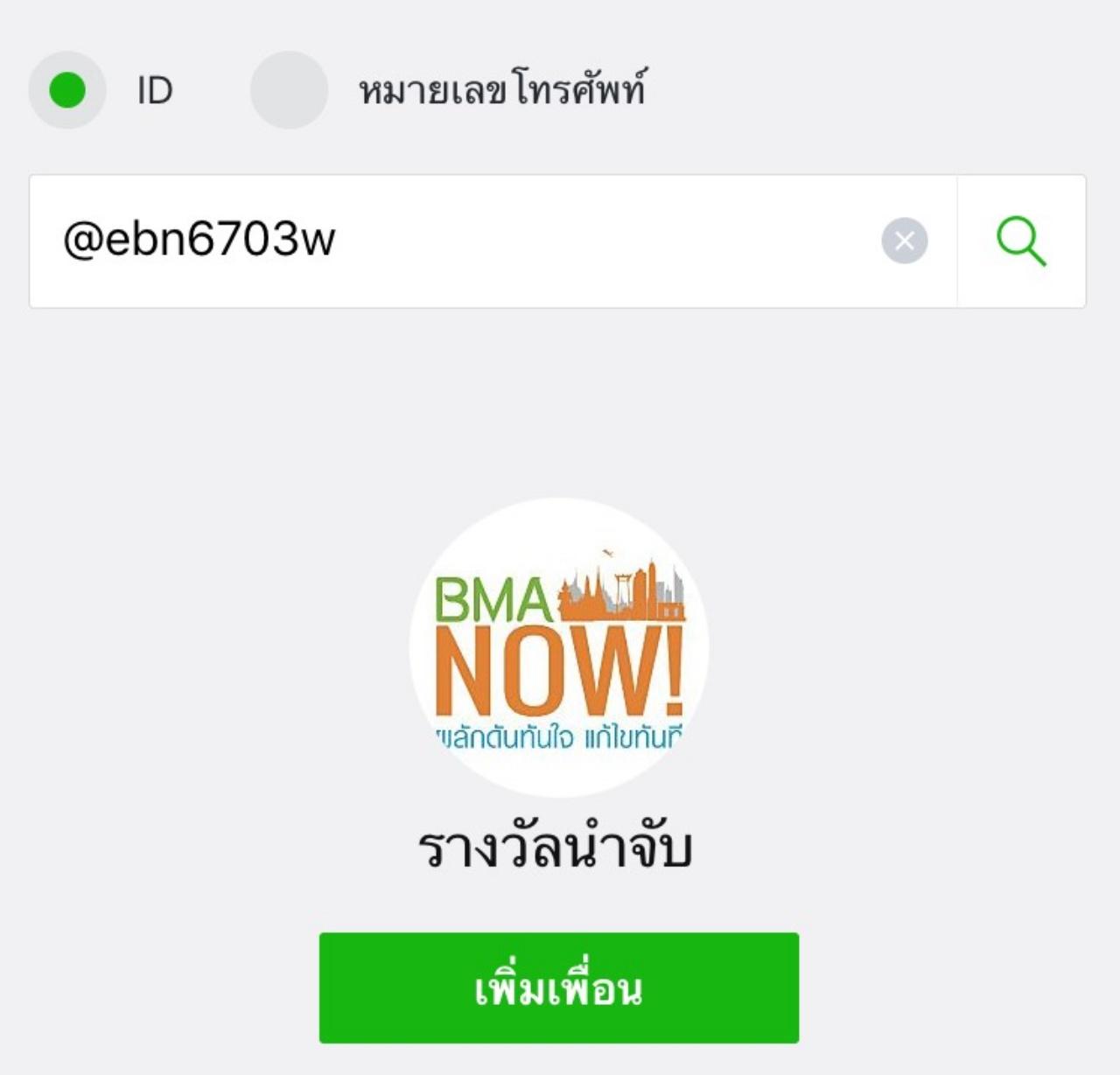Search with the magnifier icon

(x=1021, y=241)
